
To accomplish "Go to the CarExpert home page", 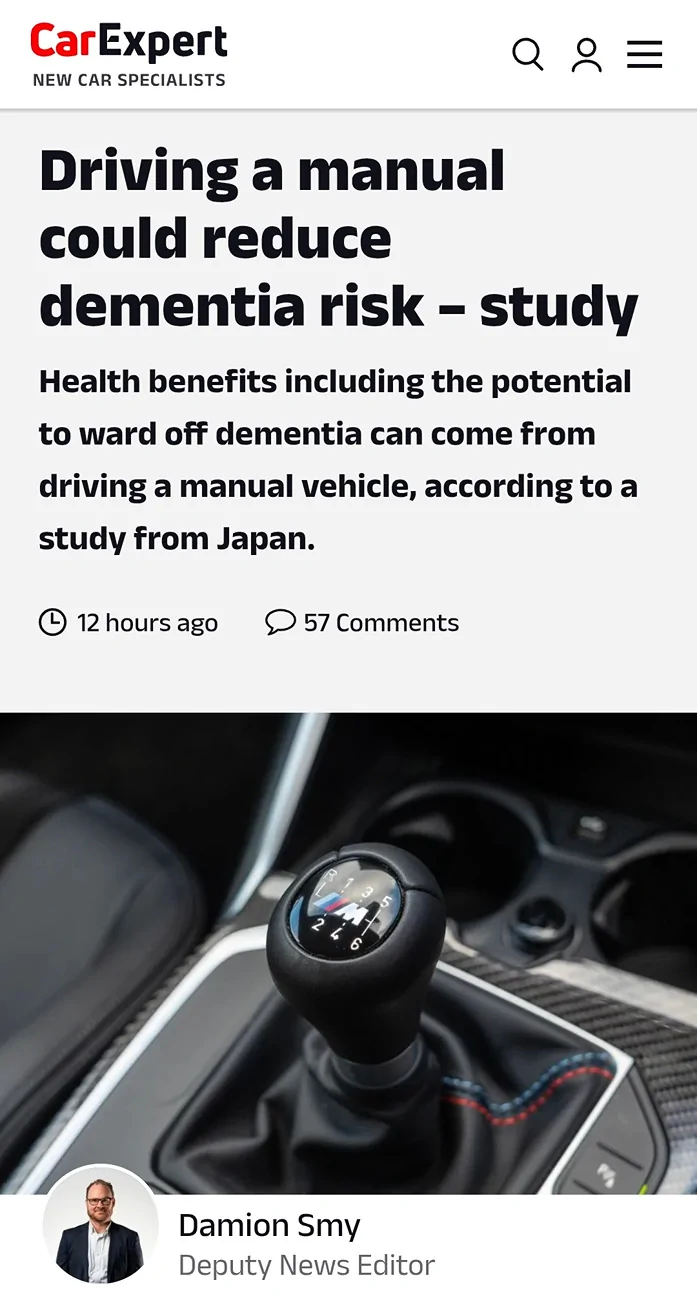I will tap(129, 54).
